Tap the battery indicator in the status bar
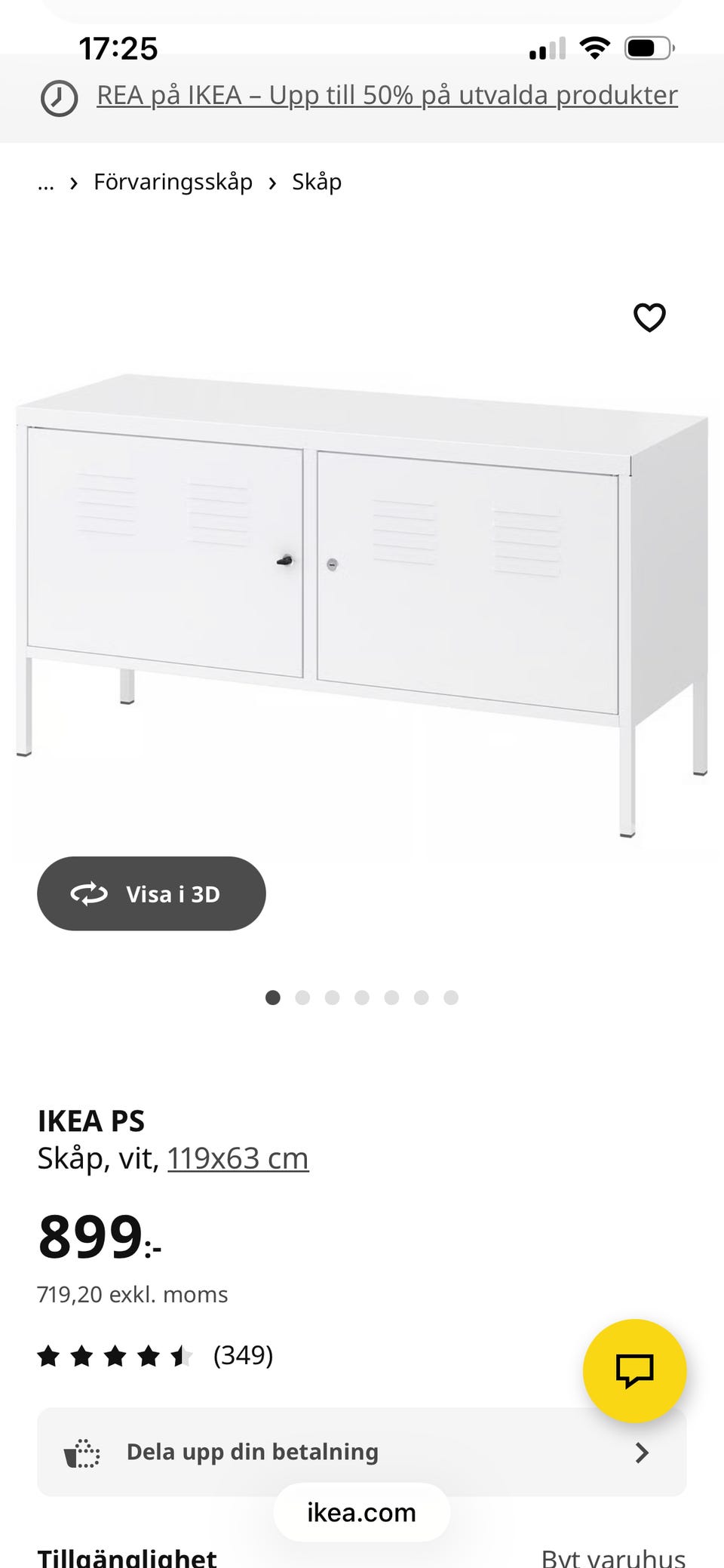724x1568 pixels. [x=646, y=46]
